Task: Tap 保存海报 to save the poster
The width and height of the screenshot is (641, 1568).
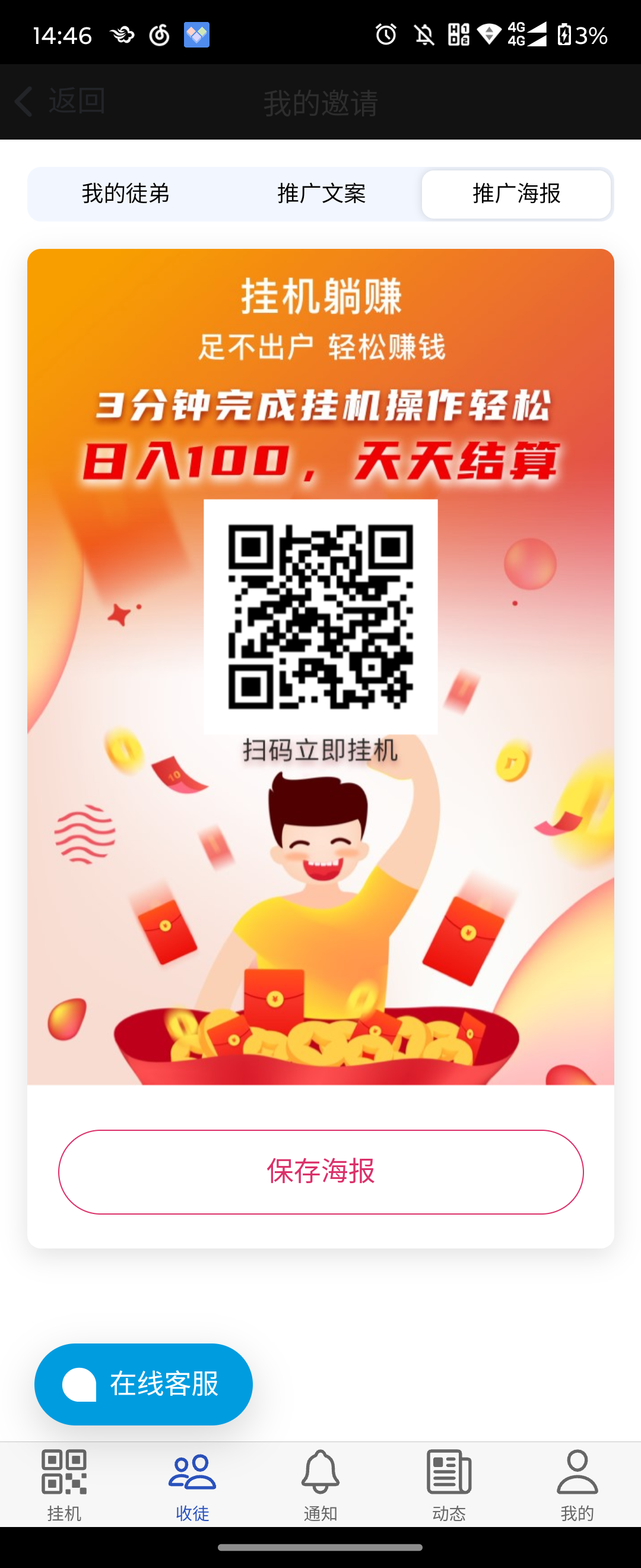Action: (x=320, y=1172)
